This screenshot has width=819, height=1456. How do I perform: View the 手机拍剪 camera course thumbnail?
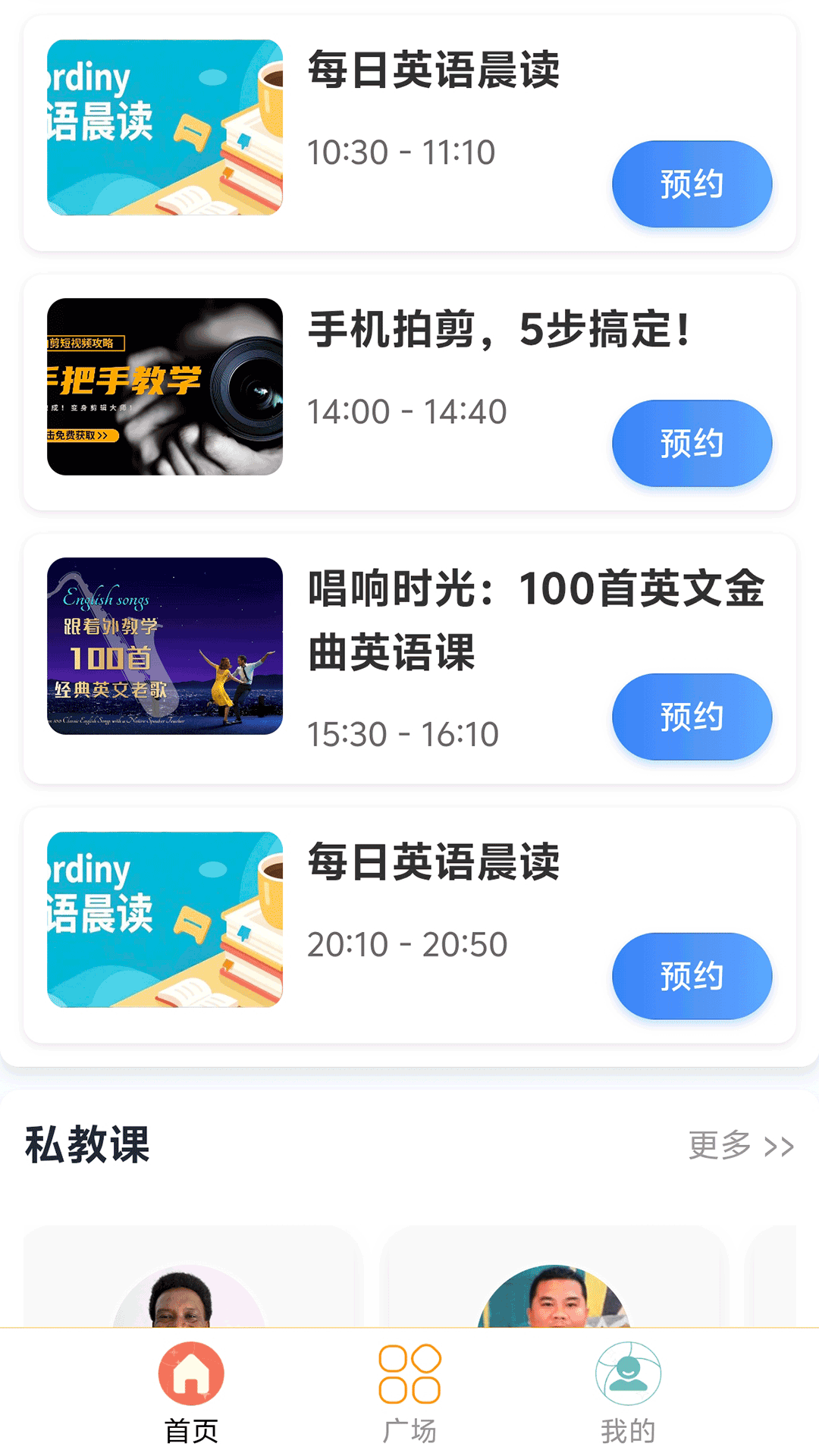tap(165, 388)
